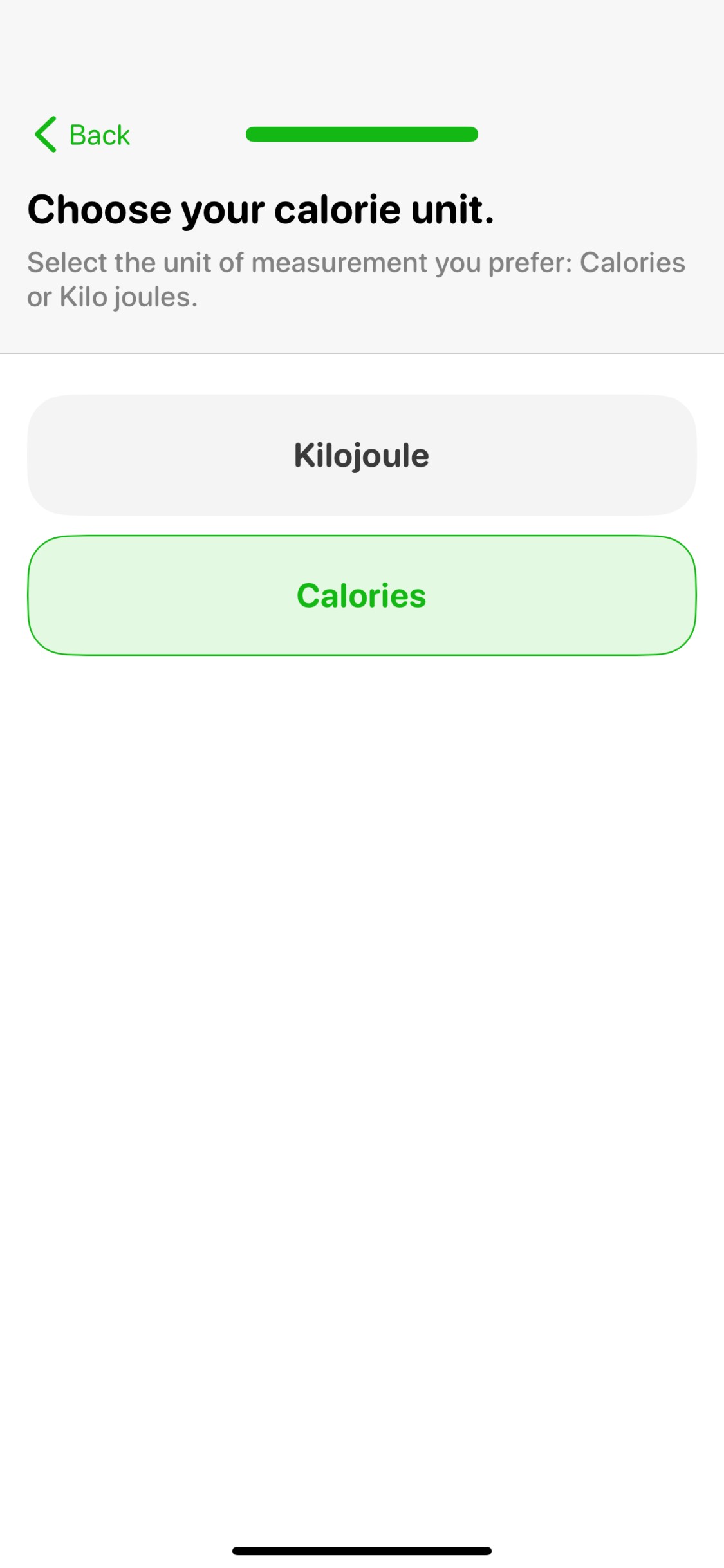Screen dimensions: 724x1568
Task: Select the calorie unit screen header
Action: click(x=261, y=208)
